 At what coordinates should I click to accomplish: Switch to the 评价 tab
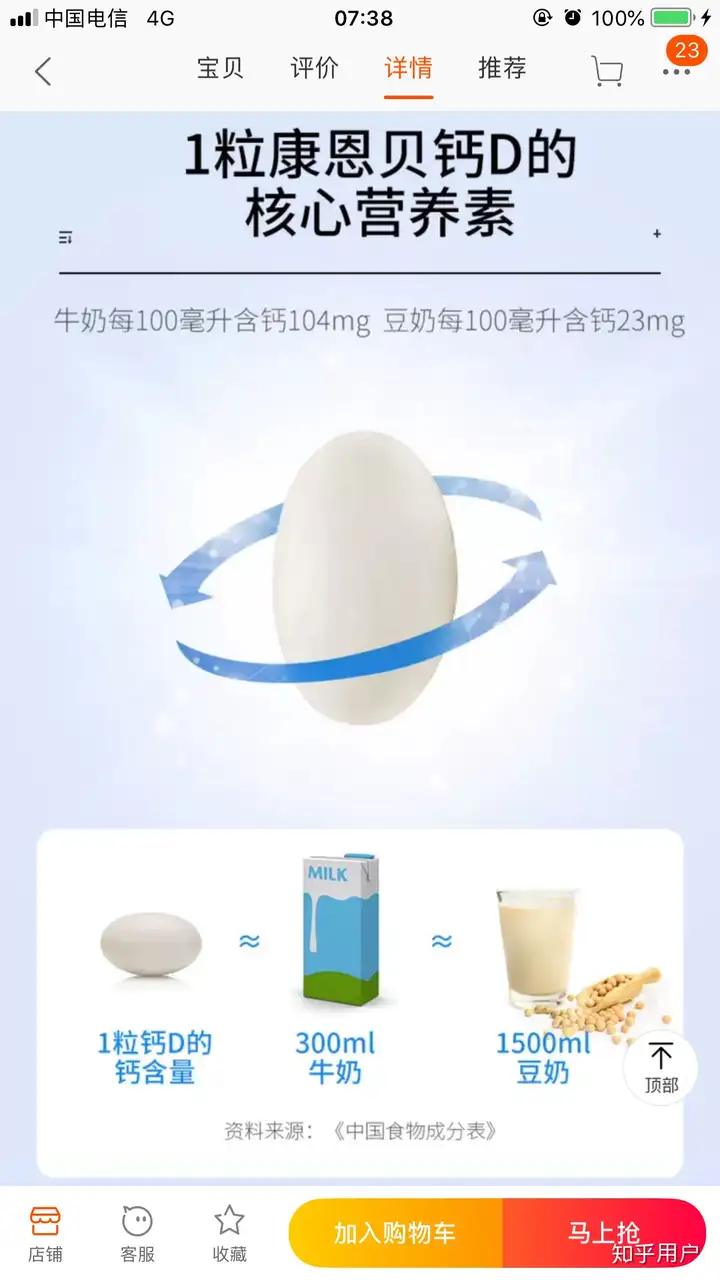314,69
